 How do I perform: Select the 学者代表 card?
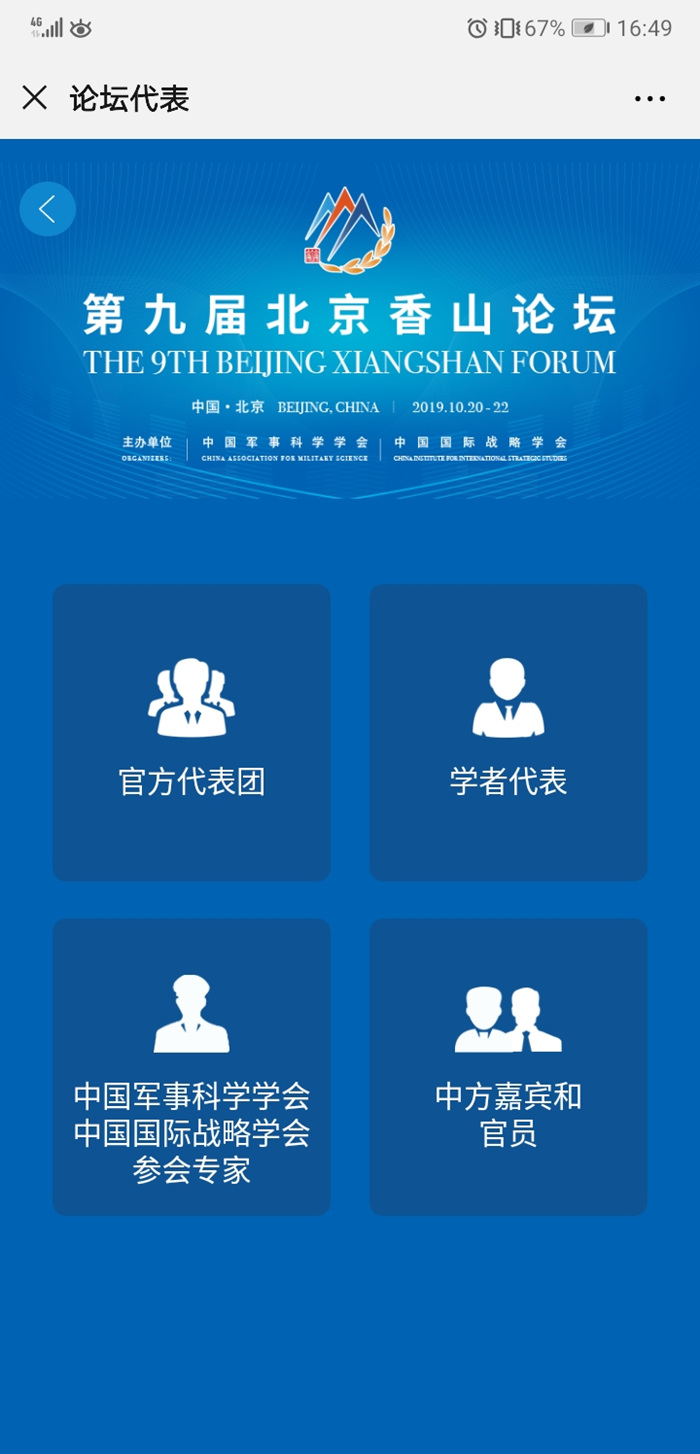click(x=508, y=732)
